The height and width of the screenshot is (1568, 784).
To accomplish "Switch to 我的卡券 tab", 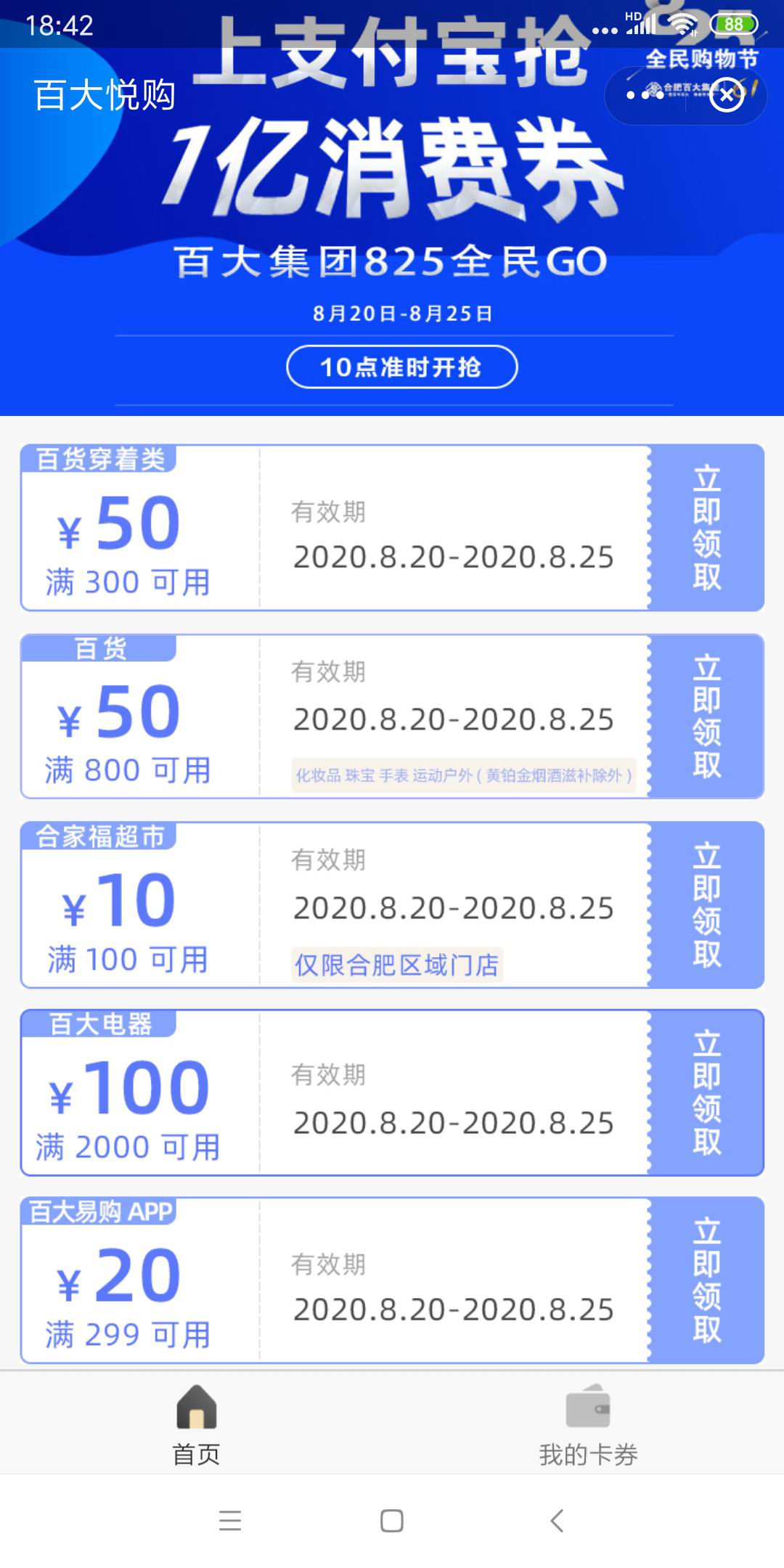I will coord(588,1424).
